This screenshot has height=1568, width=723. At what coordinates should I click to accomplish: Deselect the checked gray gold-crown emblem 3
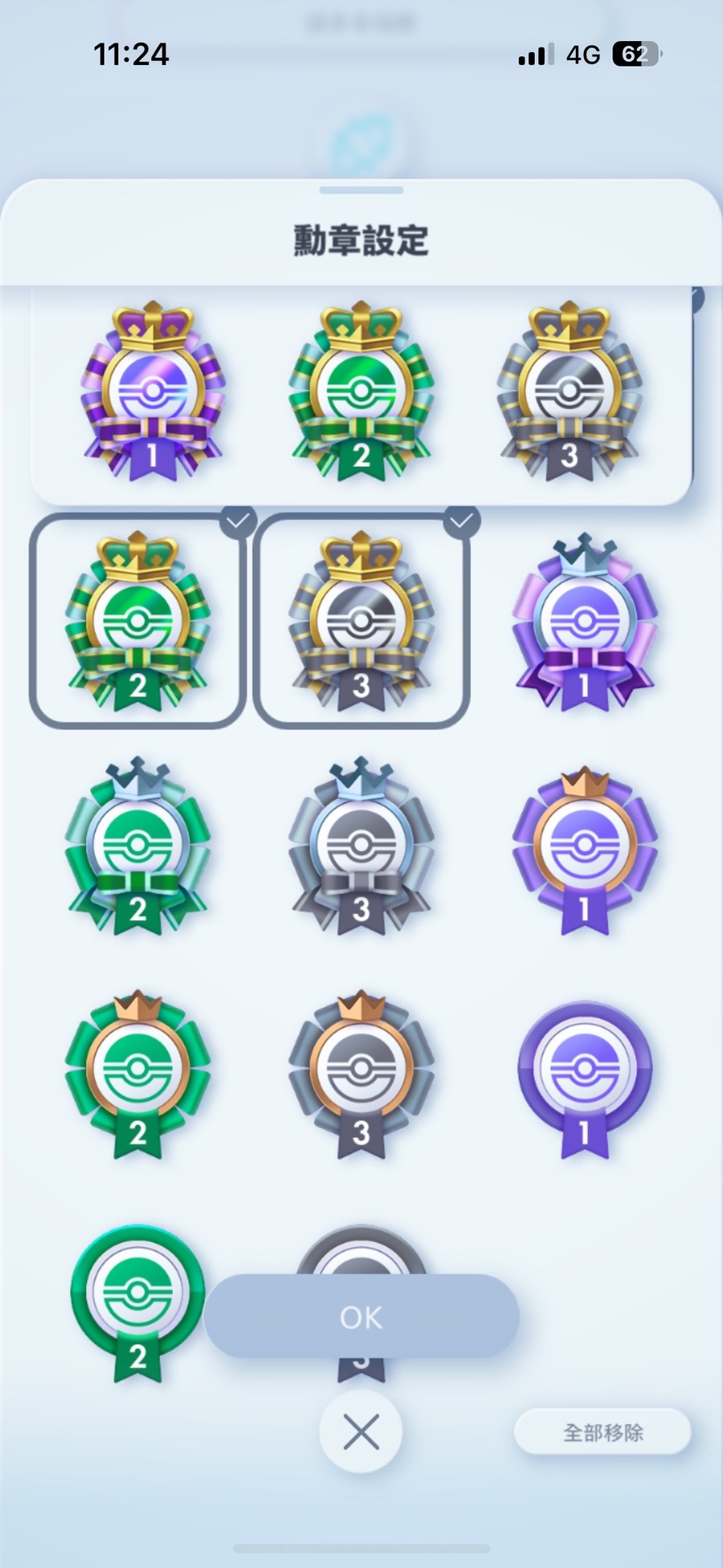pos(361,621)
